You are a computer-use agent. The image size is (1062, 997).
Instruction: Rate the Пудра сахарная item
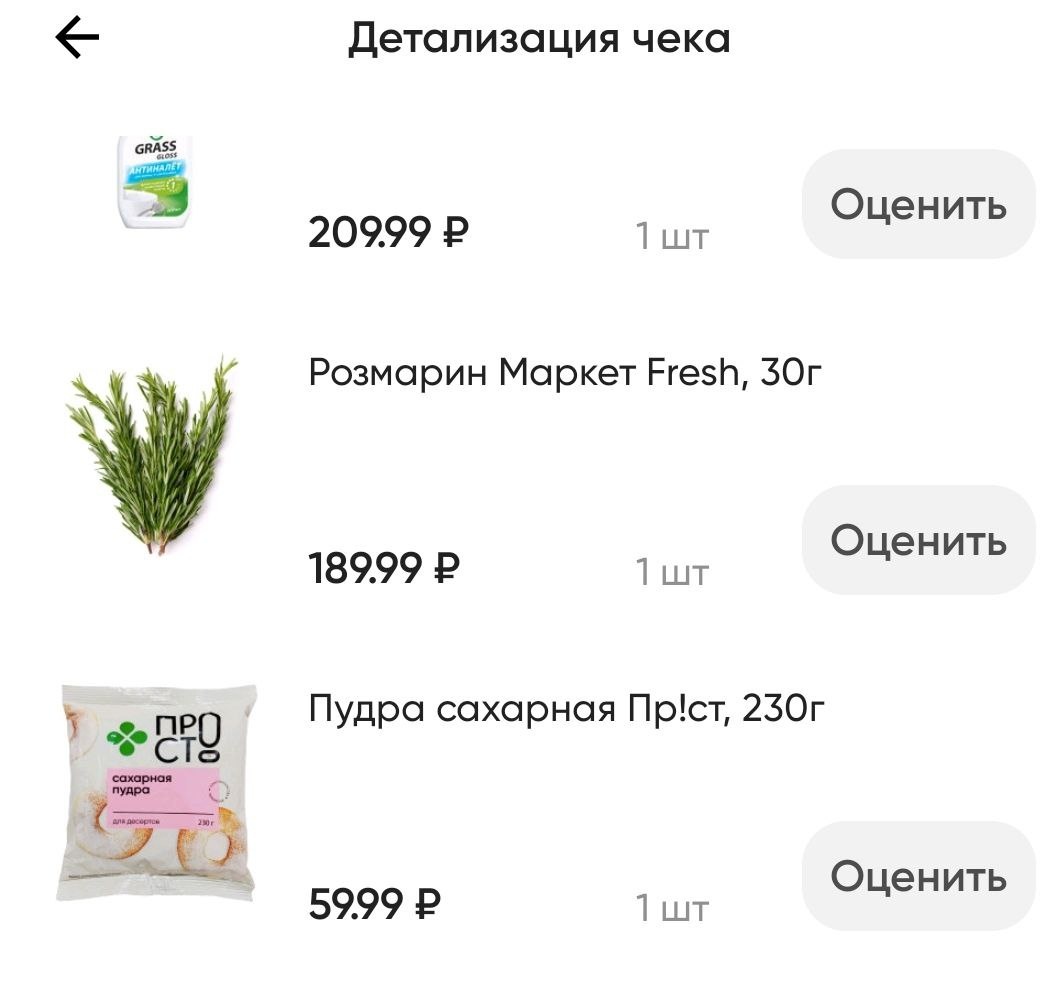tap(917, 876)
